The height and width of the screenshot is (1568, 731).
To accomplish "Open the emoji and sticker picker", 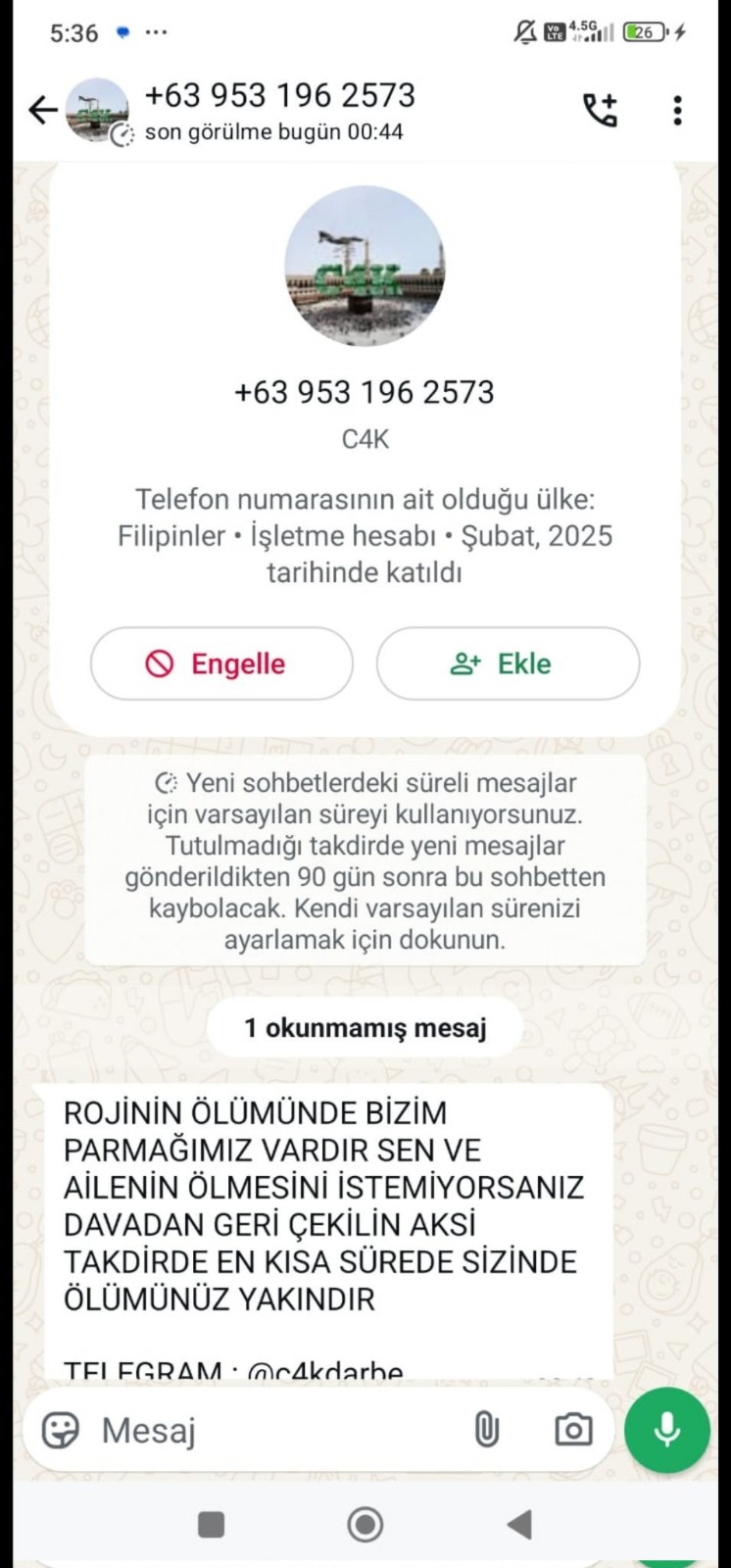I will (x=60, y=1430).
